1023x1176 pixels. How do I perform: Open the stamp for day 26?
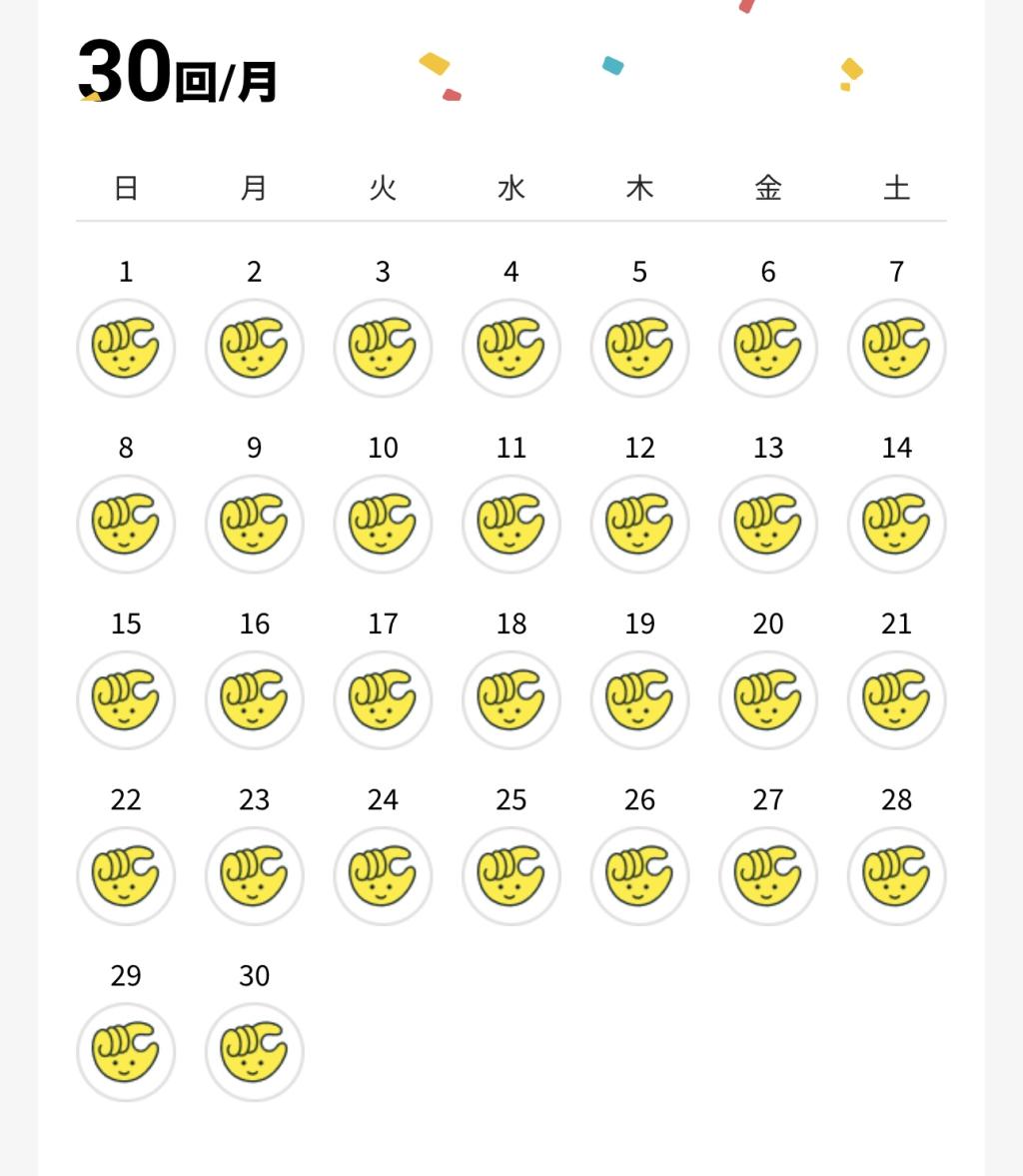click(x=639, y=875)
